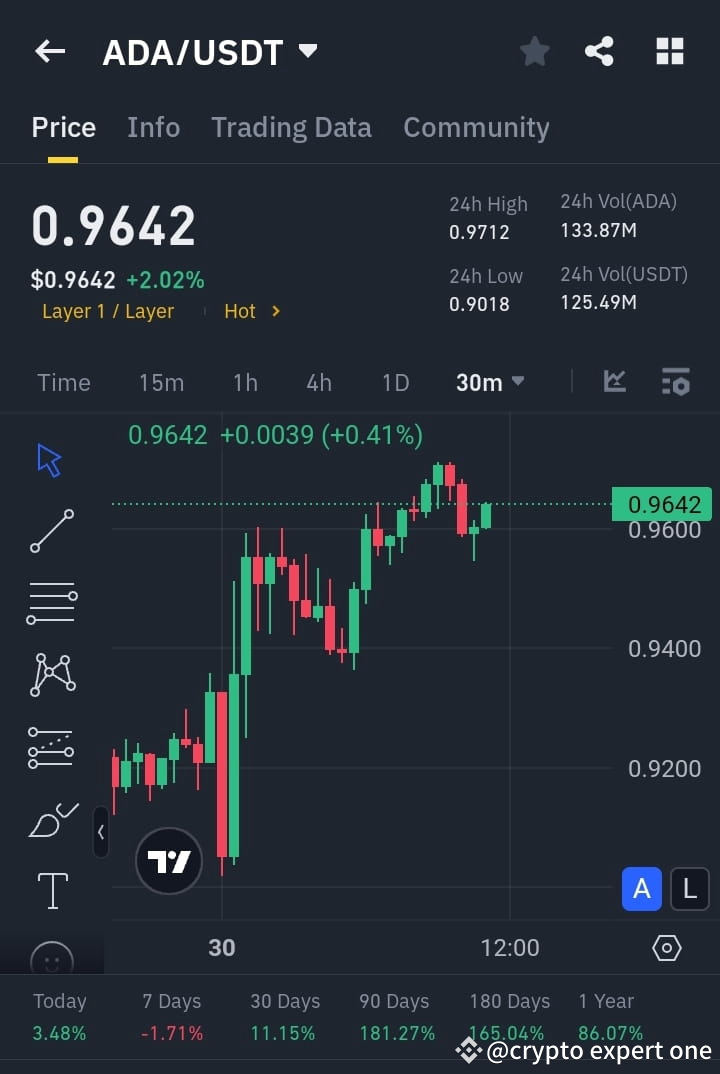The height and width of the screenshot is (1074, 720).
Task: Open chart display settings via the gear-list icon
Action: coord(676,381)
